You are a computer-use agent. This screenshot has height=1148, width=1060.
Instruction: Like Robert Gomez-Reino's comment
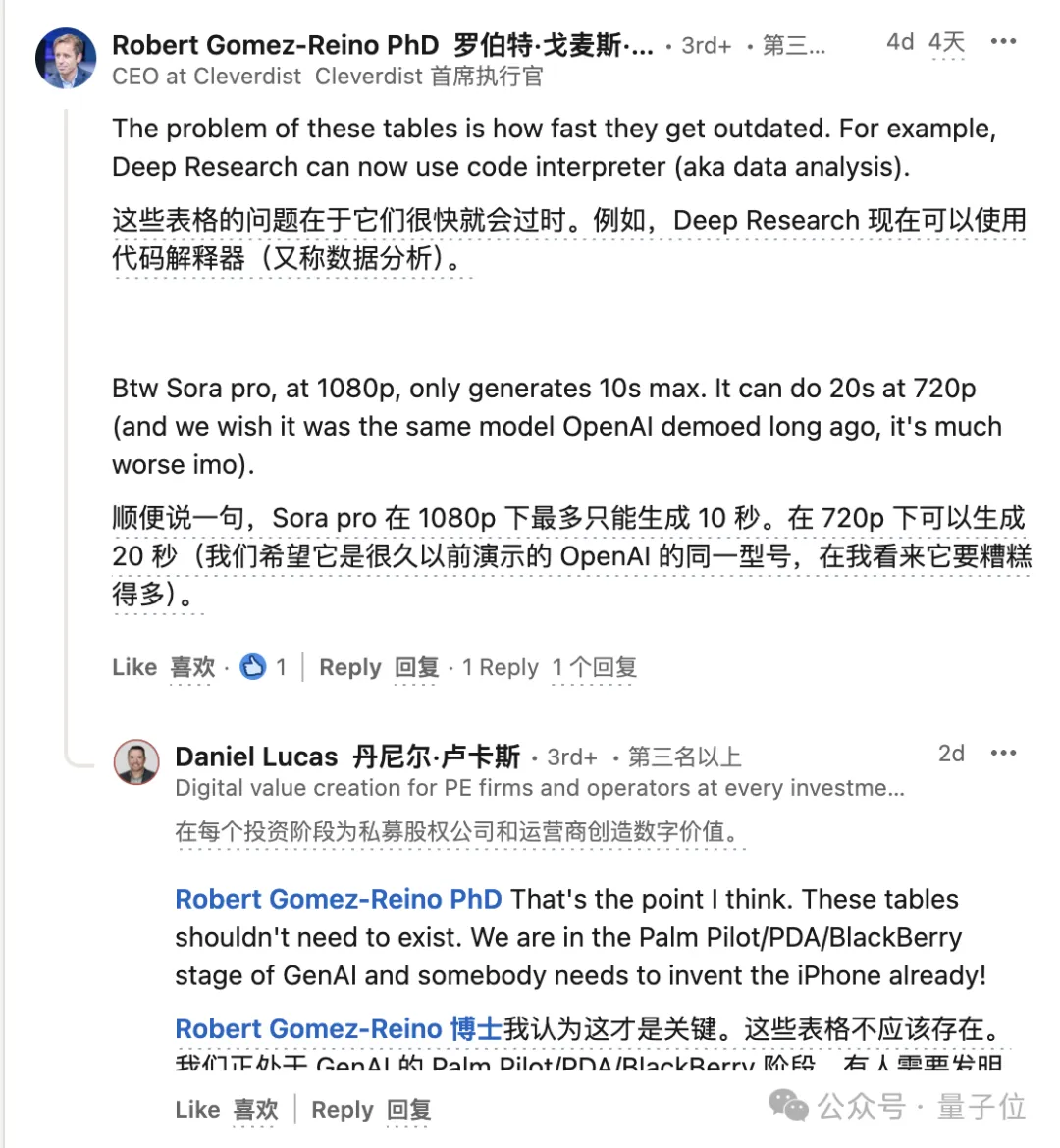[x=134, y=667]
